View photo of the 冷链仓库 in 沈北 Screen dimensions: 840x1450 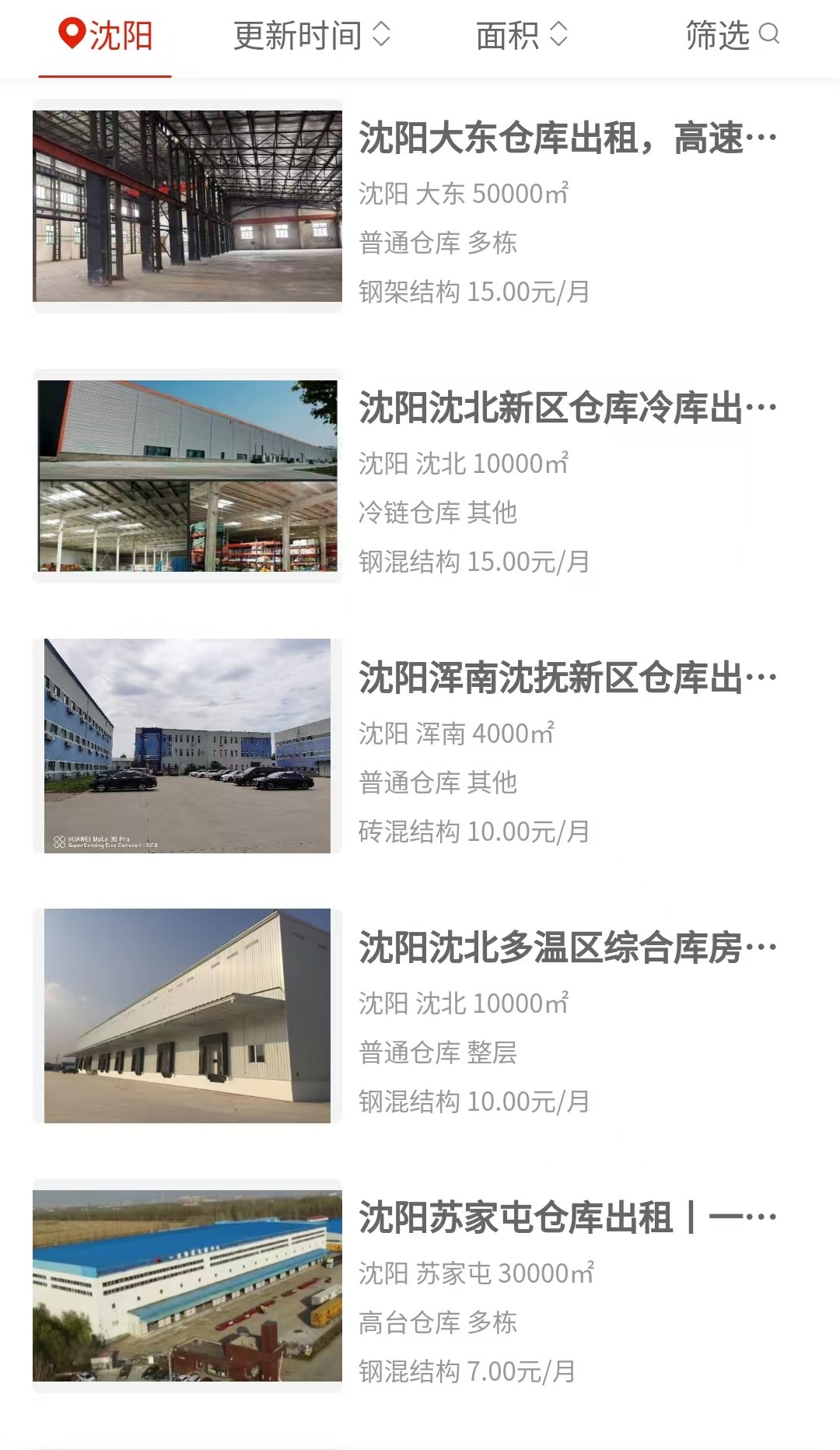point(187,476)
